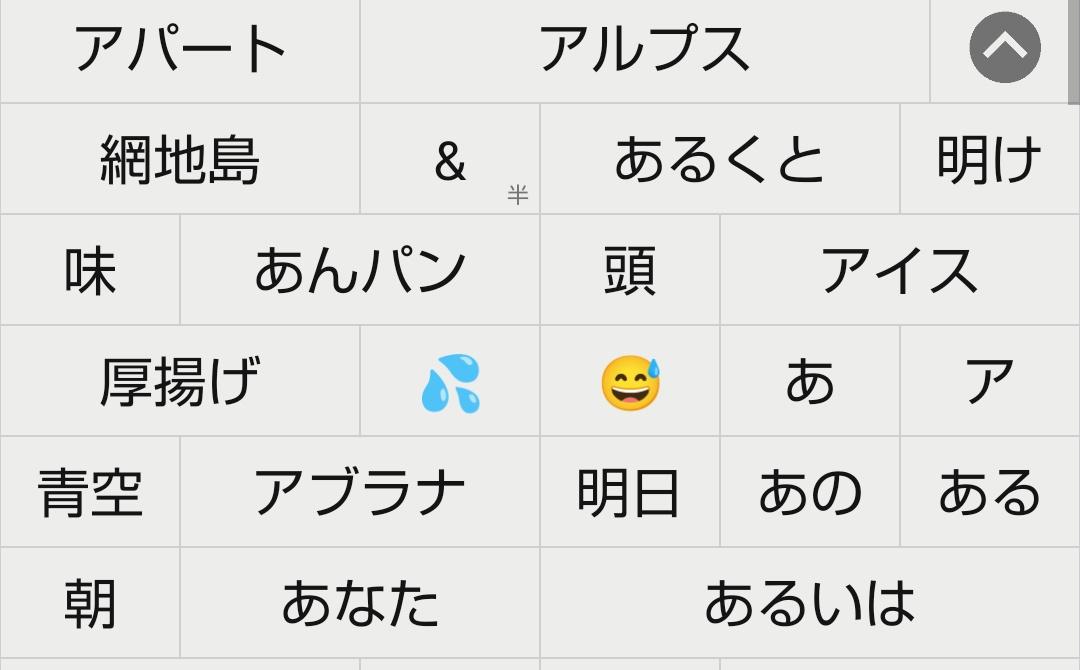
Task: Select the suggestion 青空
Action: (90, 493)
